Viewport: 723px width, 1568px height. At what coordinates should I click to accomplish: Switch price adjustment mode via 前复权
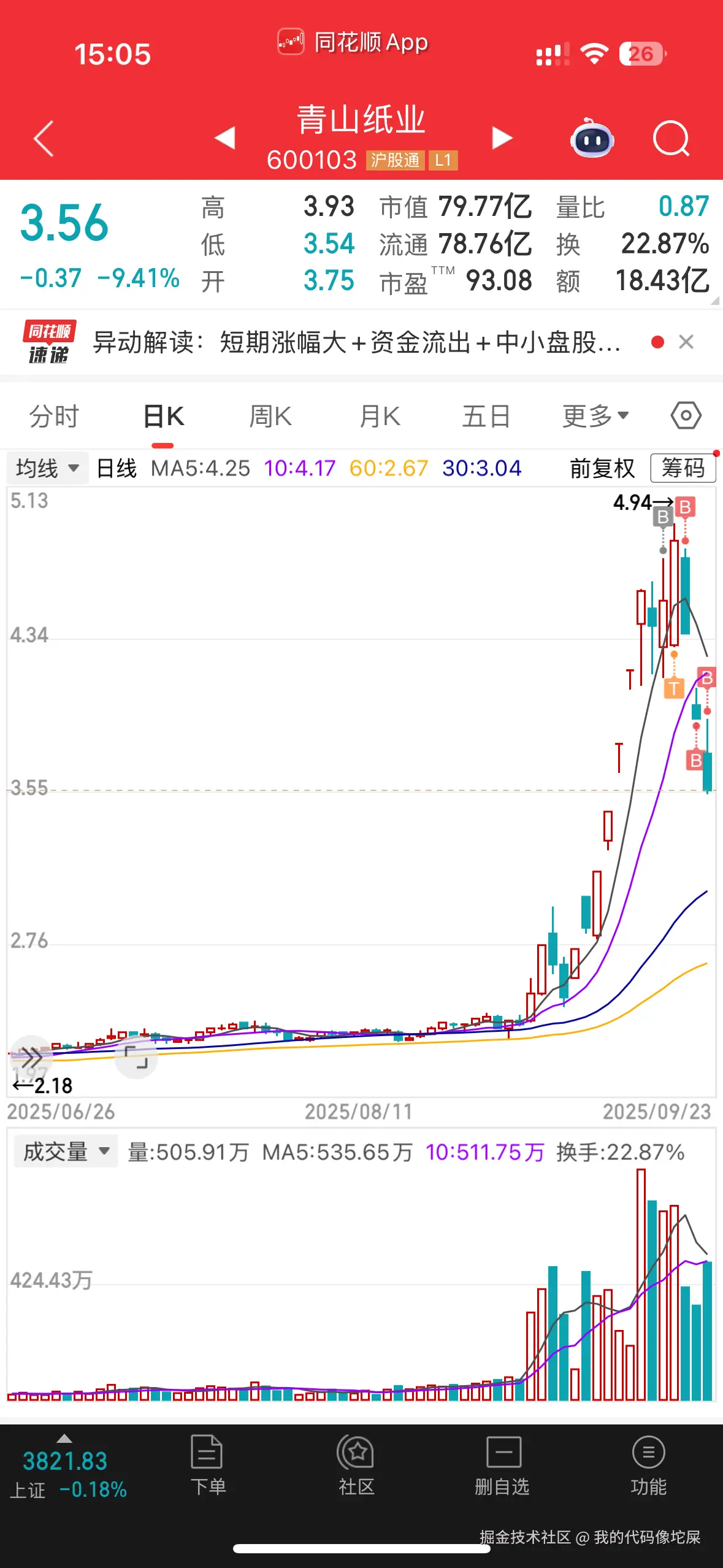pyautogui.click(x=601, y=467)
